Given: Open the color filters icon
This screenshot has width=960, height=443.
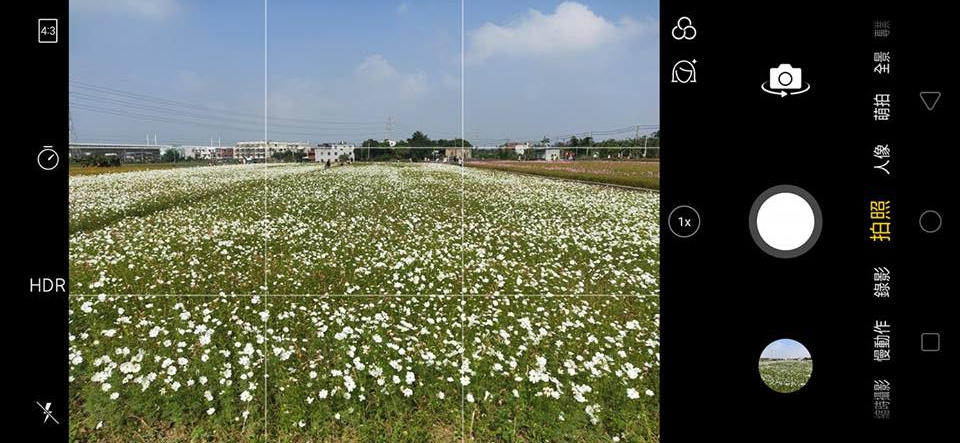Looking at the screenshot, I should click(684, 29).
